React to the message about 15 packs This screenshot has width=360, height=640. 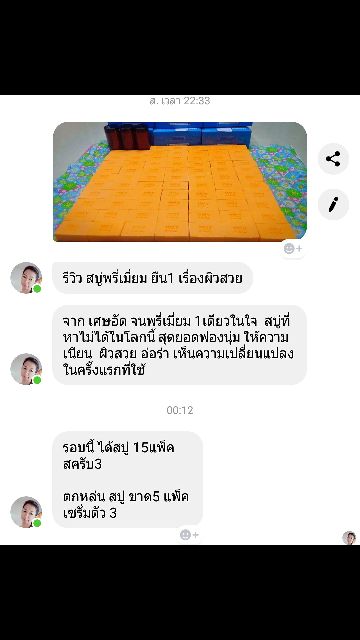(x=189, y=535)
